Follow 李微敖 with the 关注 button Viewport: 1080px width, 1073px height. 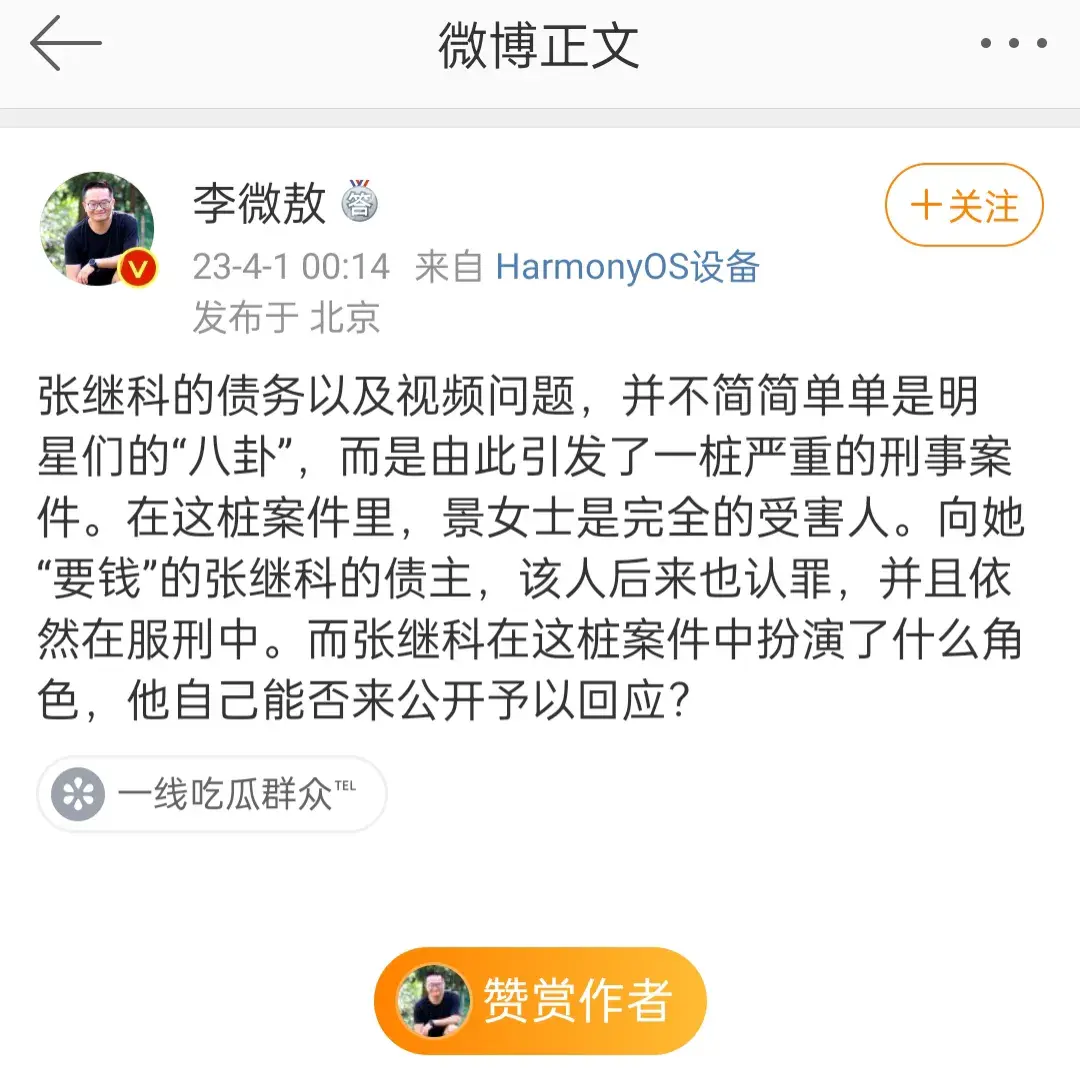click(x=964, y=206)
